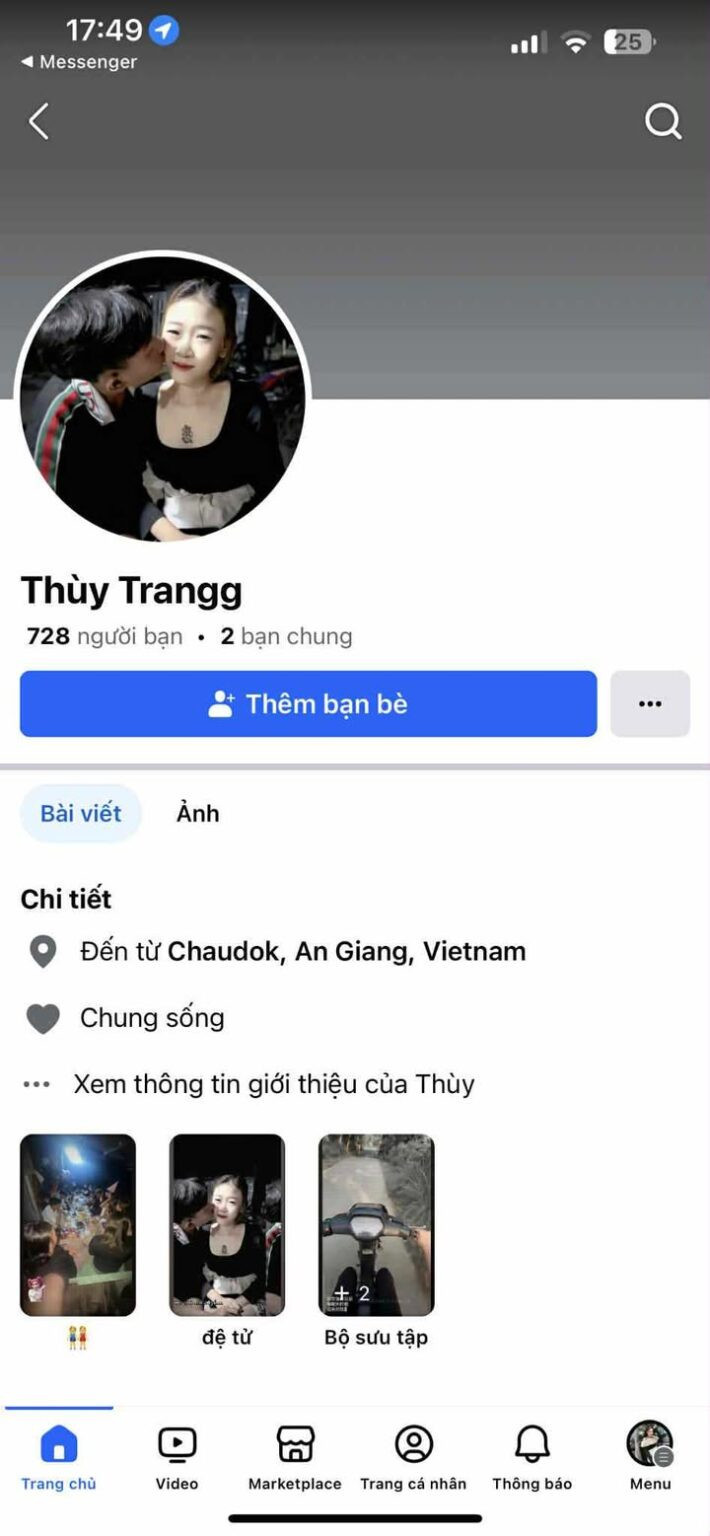Screen dimensions: 710x1536
Task: Open the first featured highlight with emoji
Action: (x=78, y=1225)
